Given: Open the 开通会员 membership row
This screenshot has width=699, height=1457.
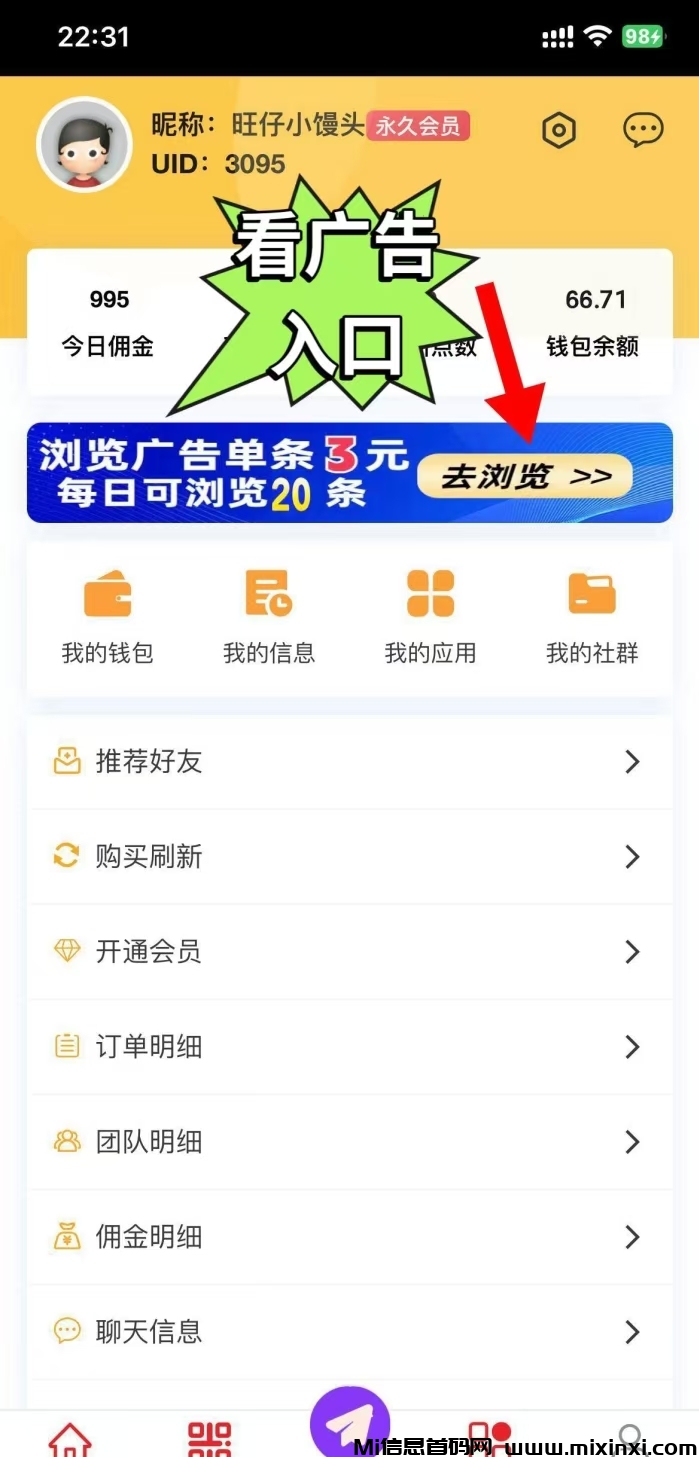Looking at the screenshot, I should click(x=349, y=952).
